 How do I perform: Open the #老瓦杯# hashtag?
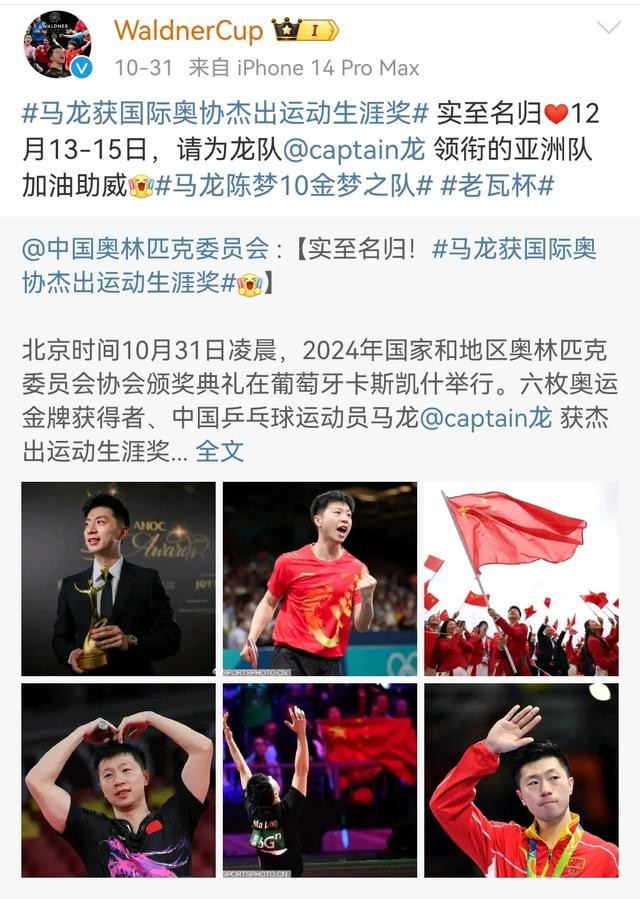pyautogui.click(x=497, y=185)
